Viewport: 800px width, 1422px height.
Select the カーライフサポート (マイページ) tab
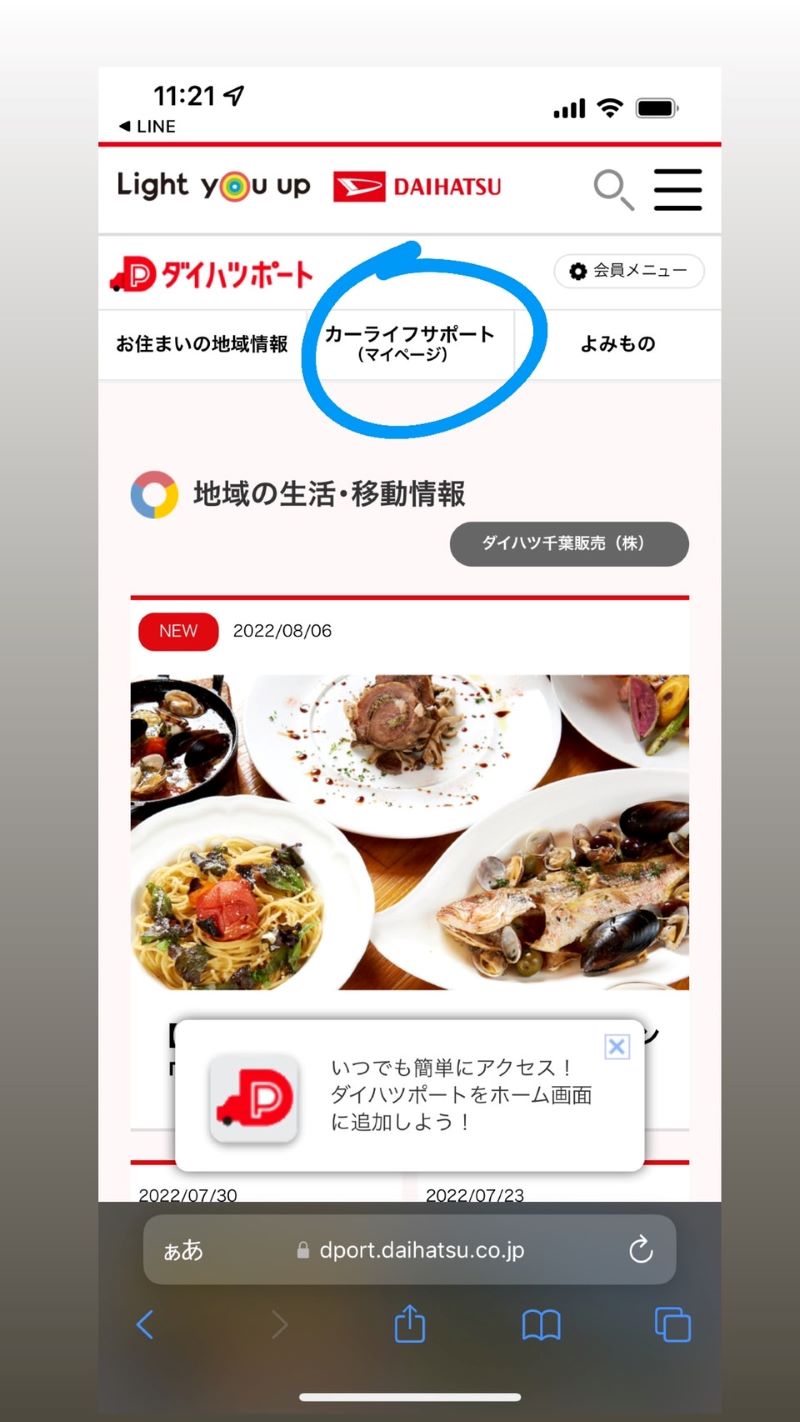408,343
